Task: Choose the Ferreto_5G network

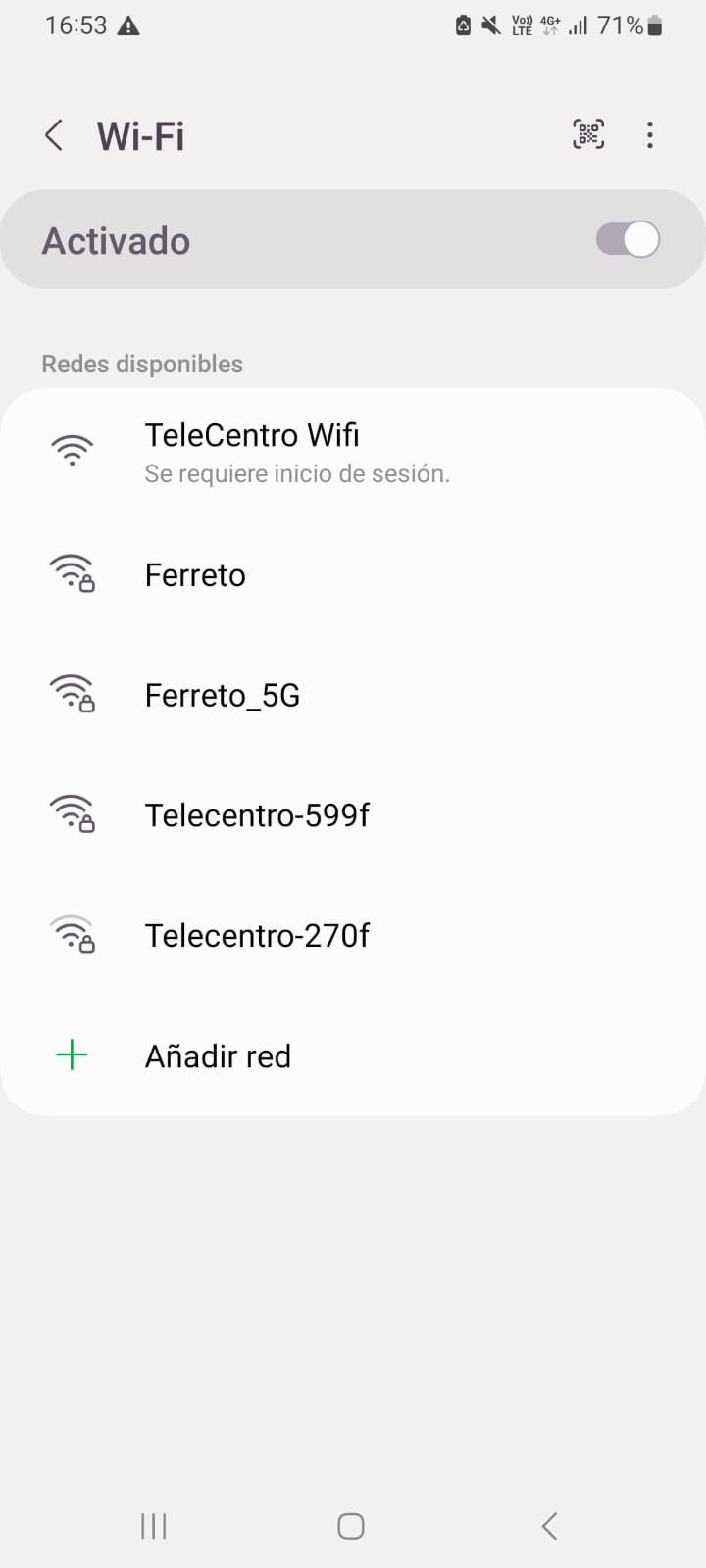Action: click(x=223, y=695)
